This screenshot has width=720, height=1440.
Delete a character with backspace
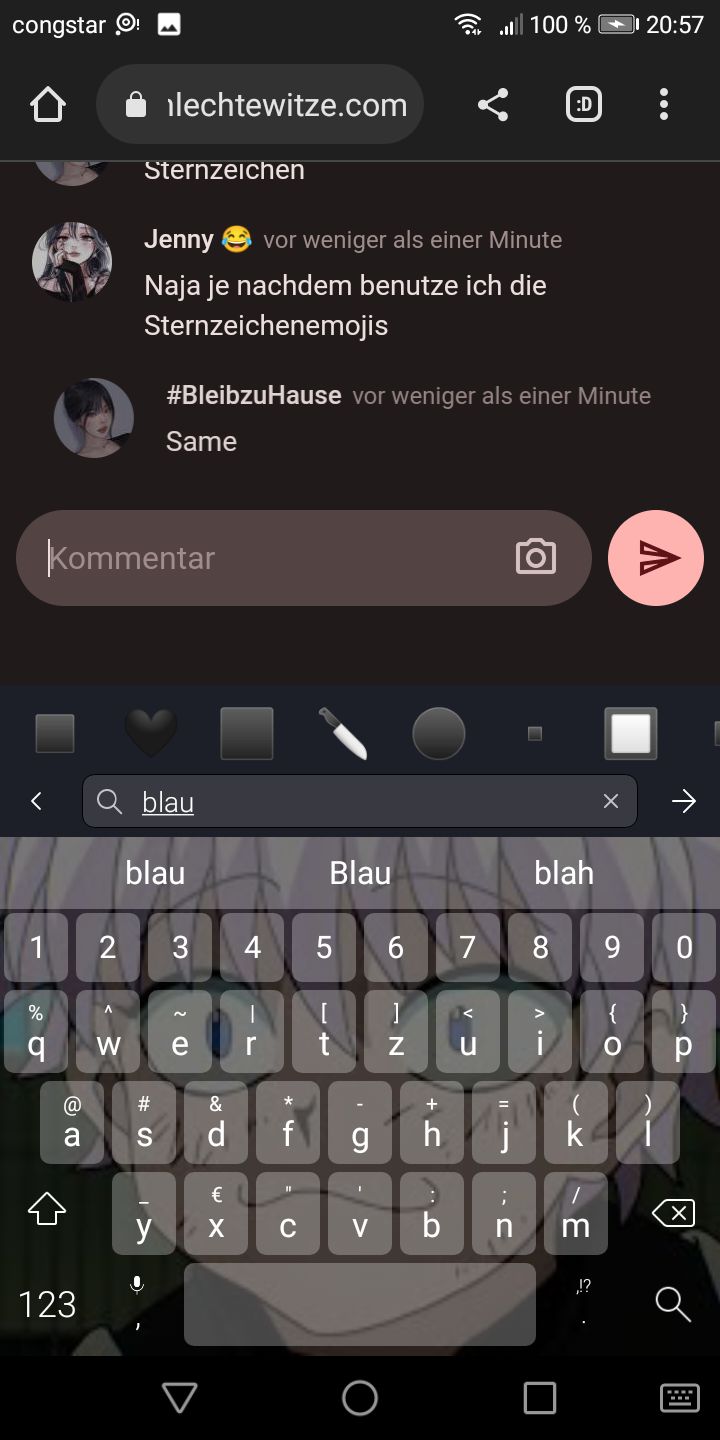tap(673, 1214)
